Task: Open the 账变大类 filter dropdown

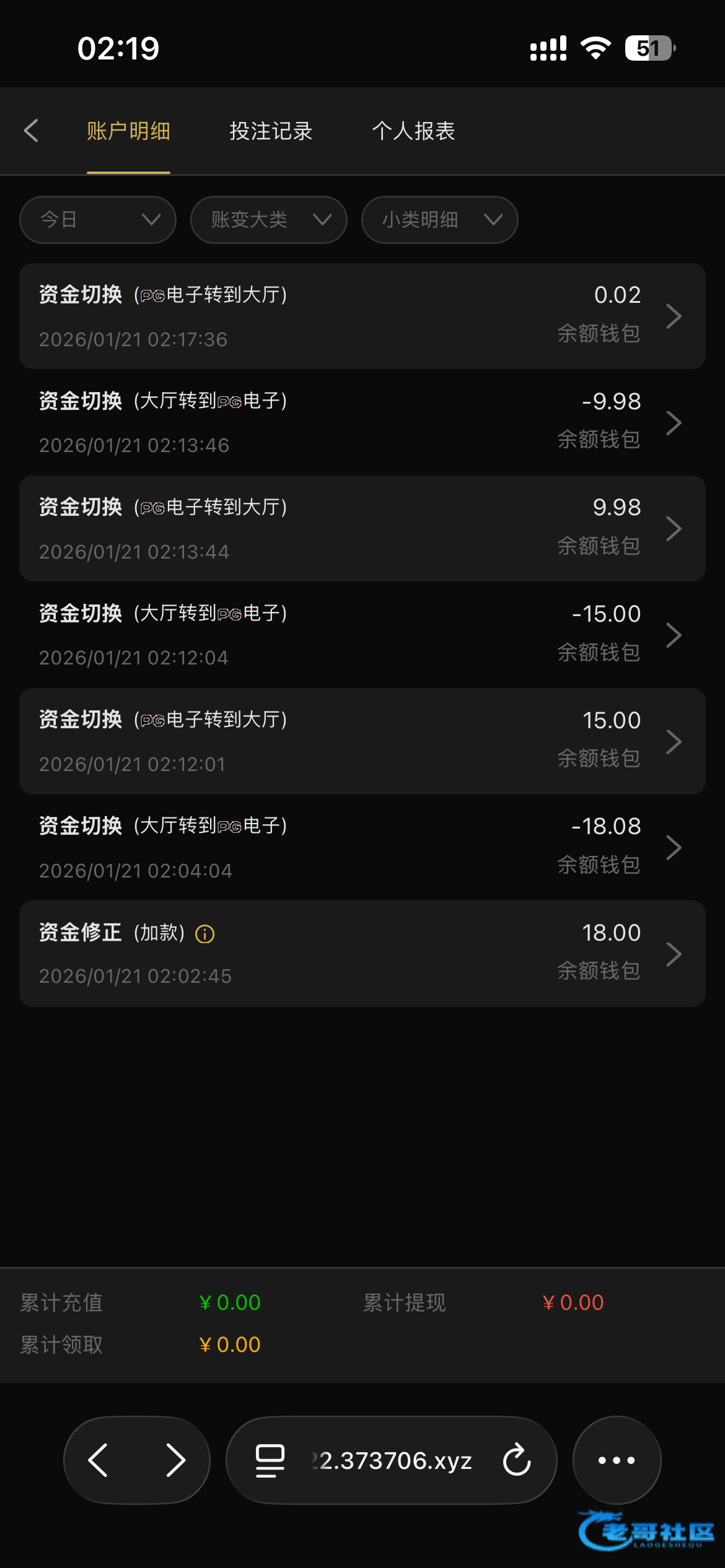Action: (x=268, y=220)
